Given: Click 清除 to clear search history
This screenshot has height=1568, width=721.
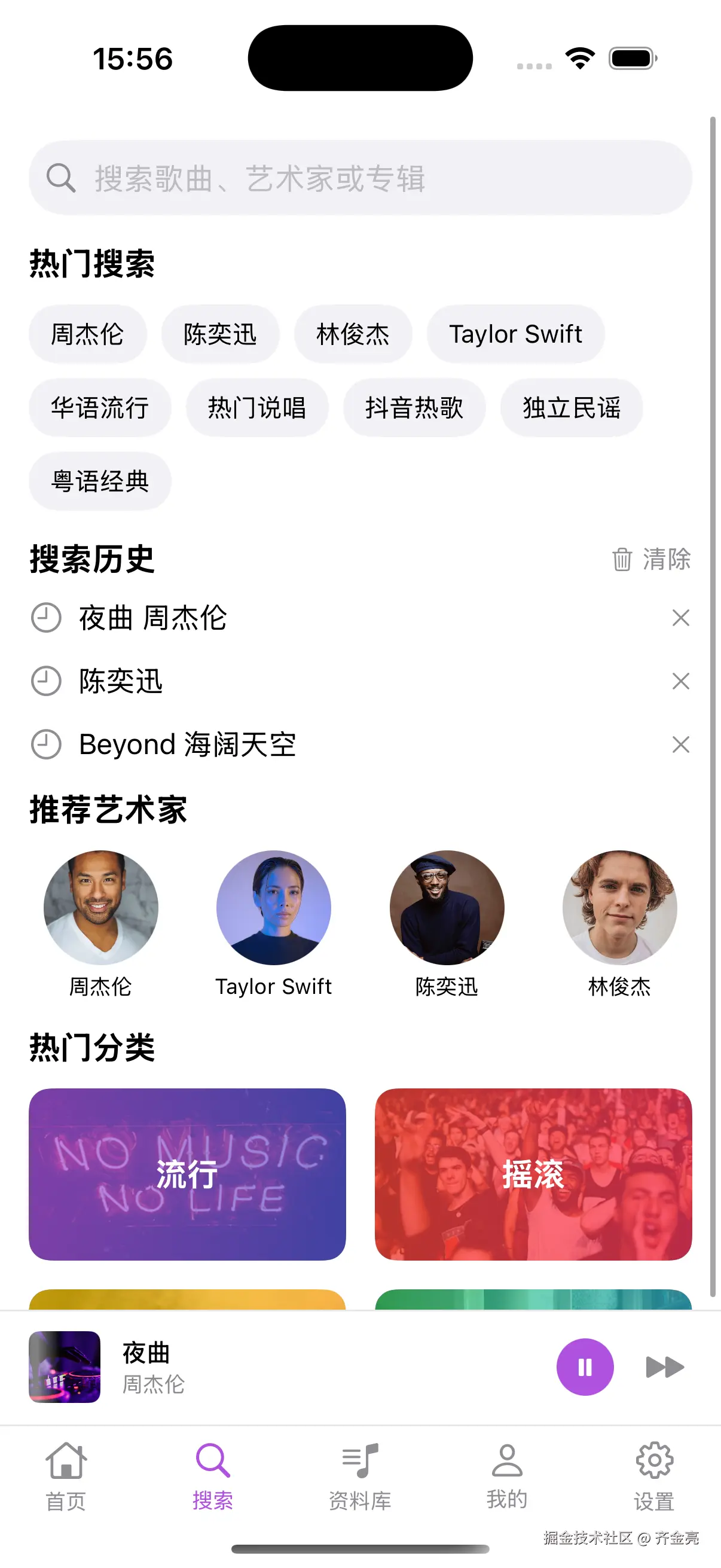Looking at the screenshot, I should point(666,560).
